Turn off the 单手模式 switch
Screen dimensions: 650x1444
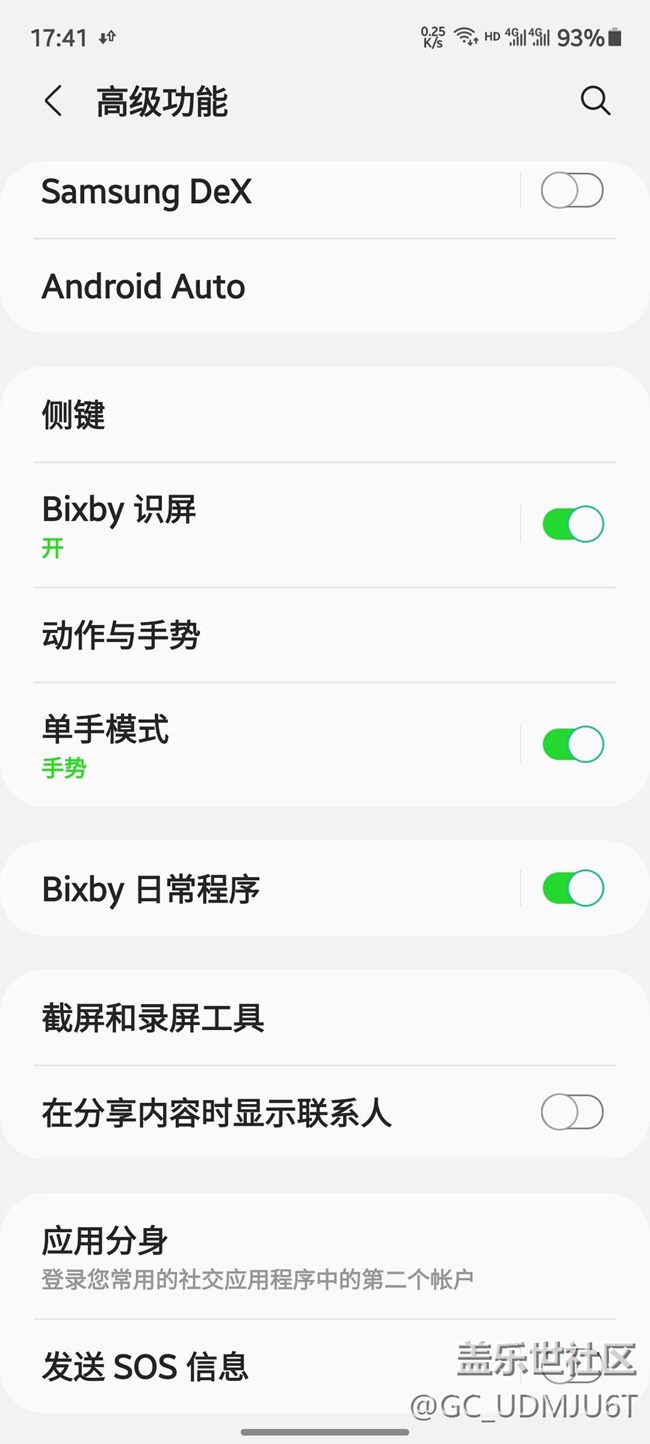572,744
